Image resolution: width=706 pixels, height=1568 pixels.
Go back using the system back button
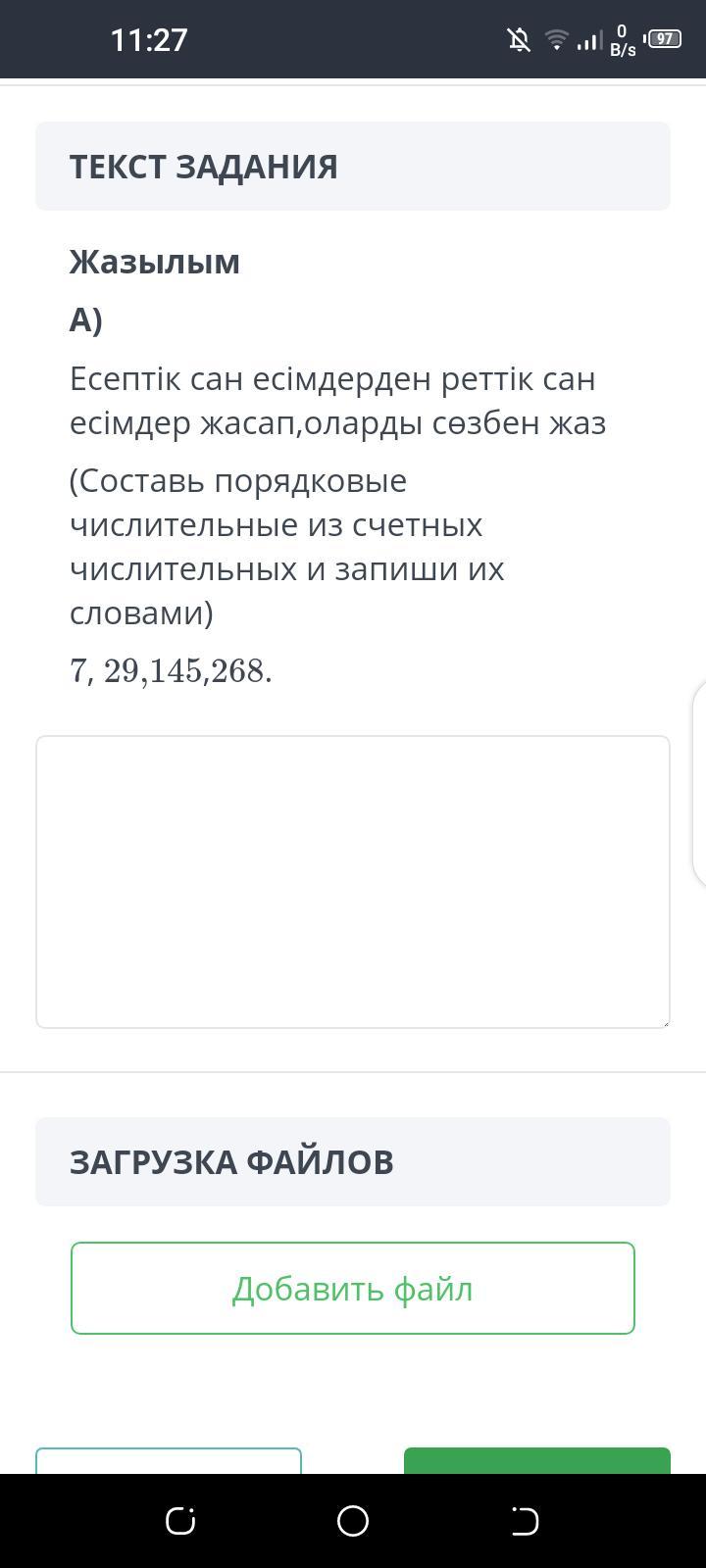click(525, 1521)
